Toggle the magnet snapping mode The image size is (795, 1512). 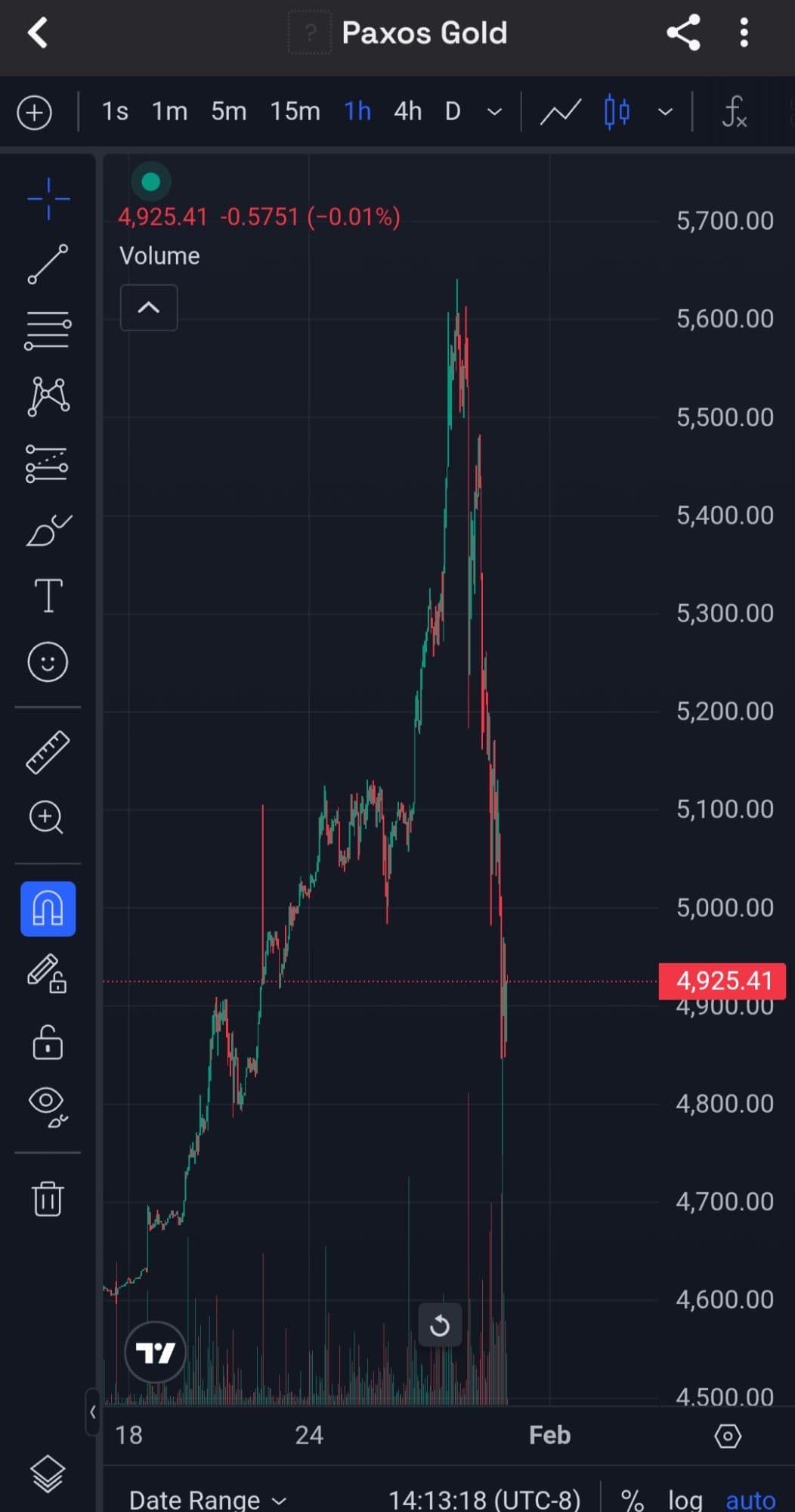click(48, 909)
